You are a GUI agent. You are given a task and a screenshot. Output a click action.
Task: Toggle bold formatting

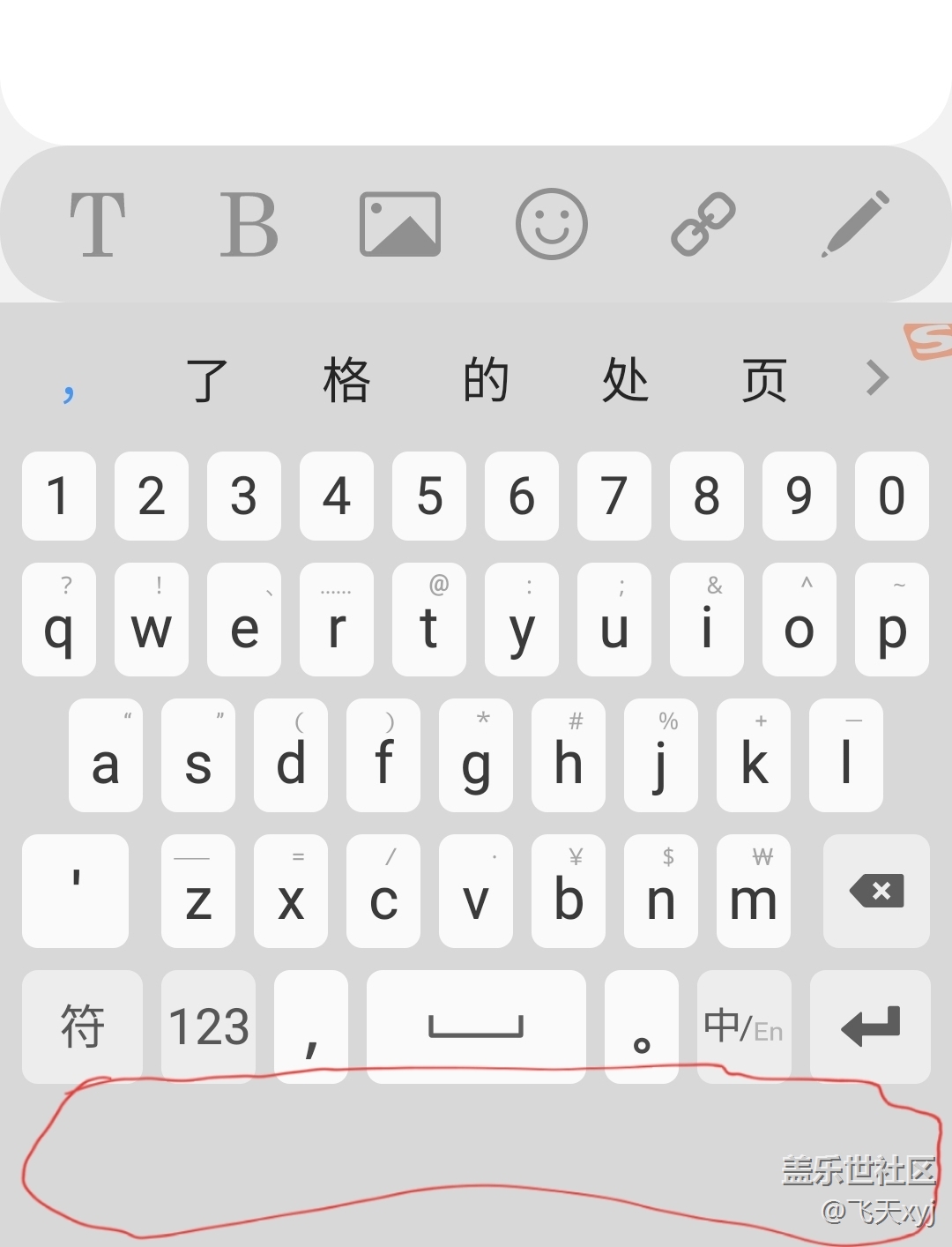click(249, 224)
